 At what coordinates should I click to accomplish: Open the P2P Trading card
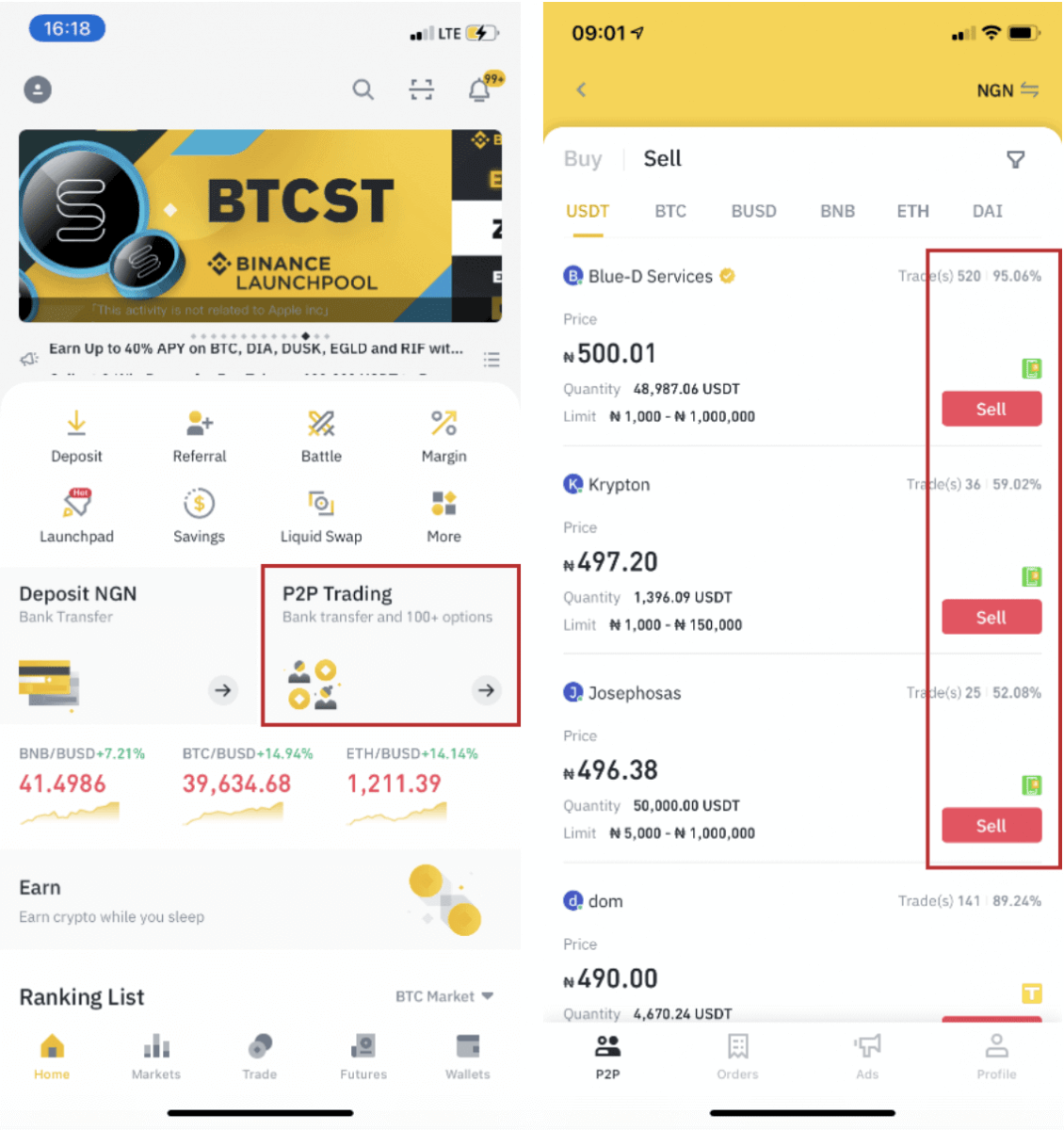point(390,645)
